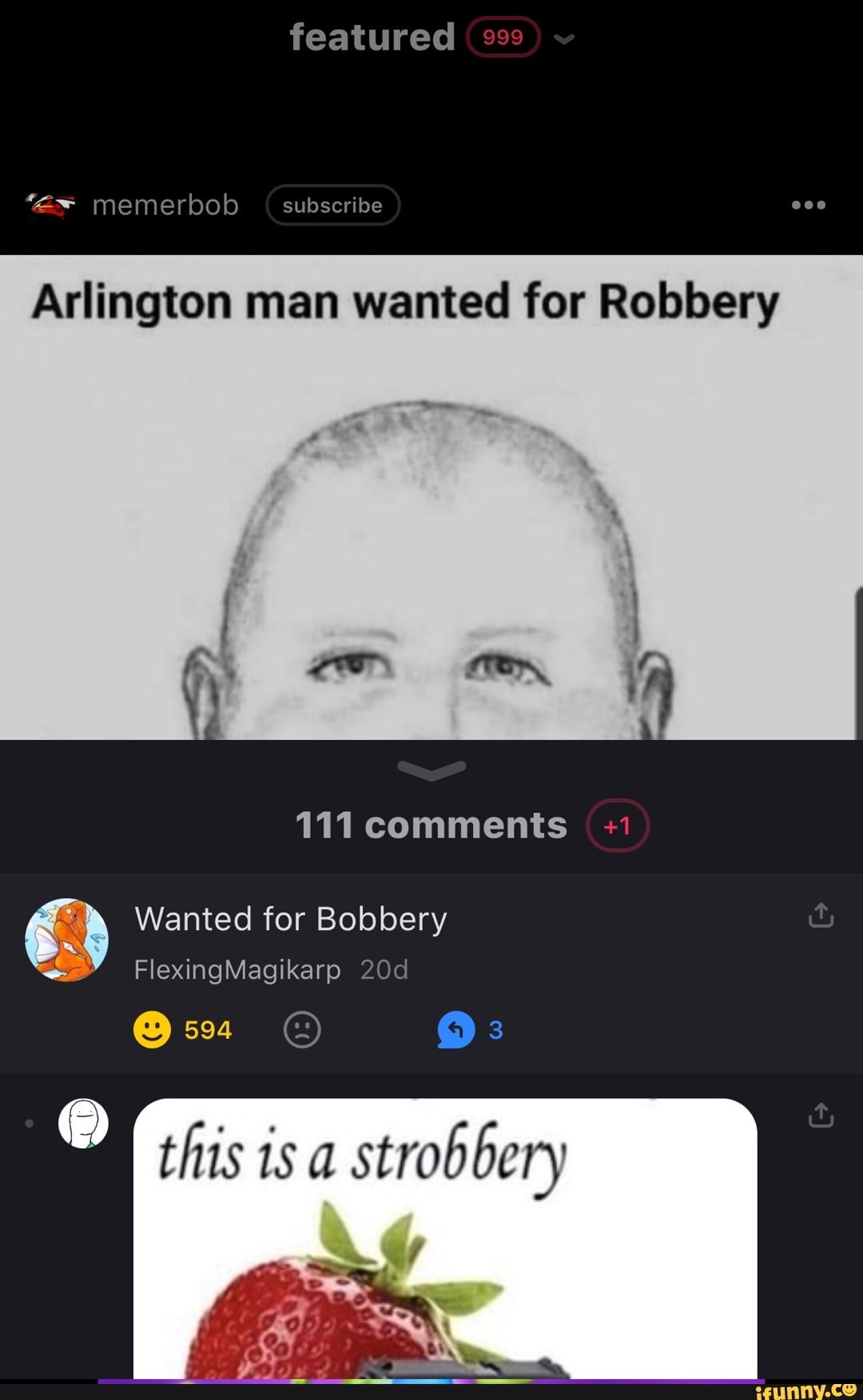Tap the +1 new comments badge

pos(618,825)
